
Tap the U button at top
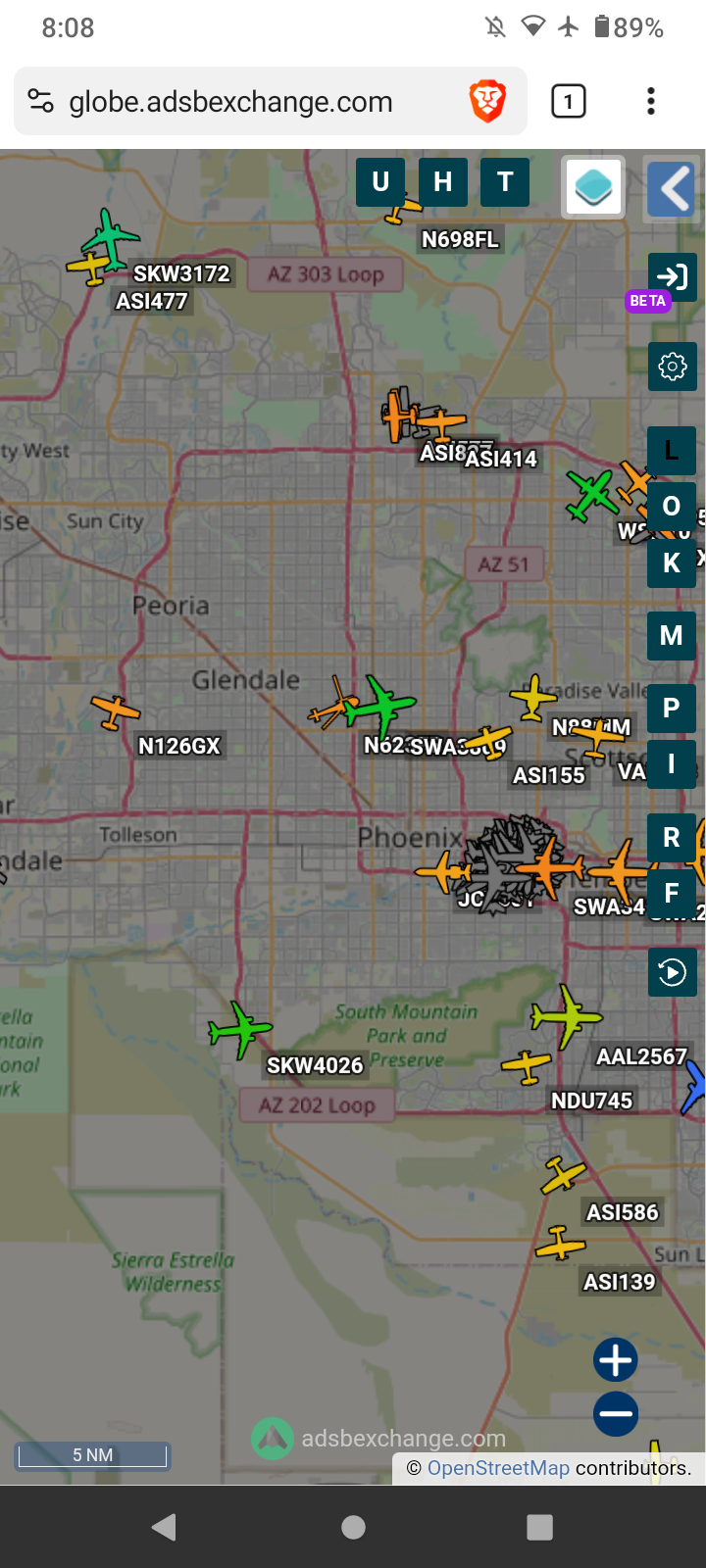(x=380, y=182)
